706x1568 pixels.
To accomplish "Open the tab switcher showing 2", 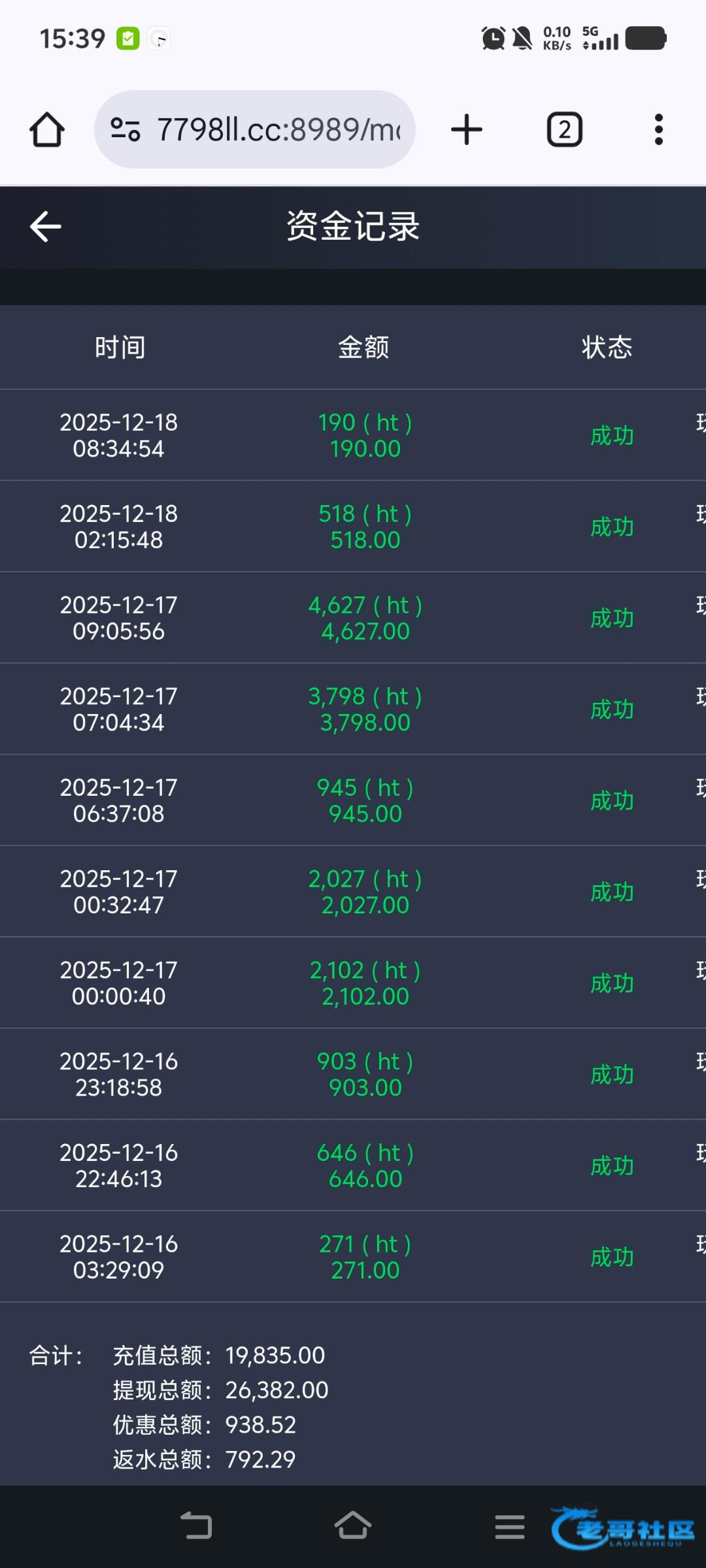I will click(564, 129).
